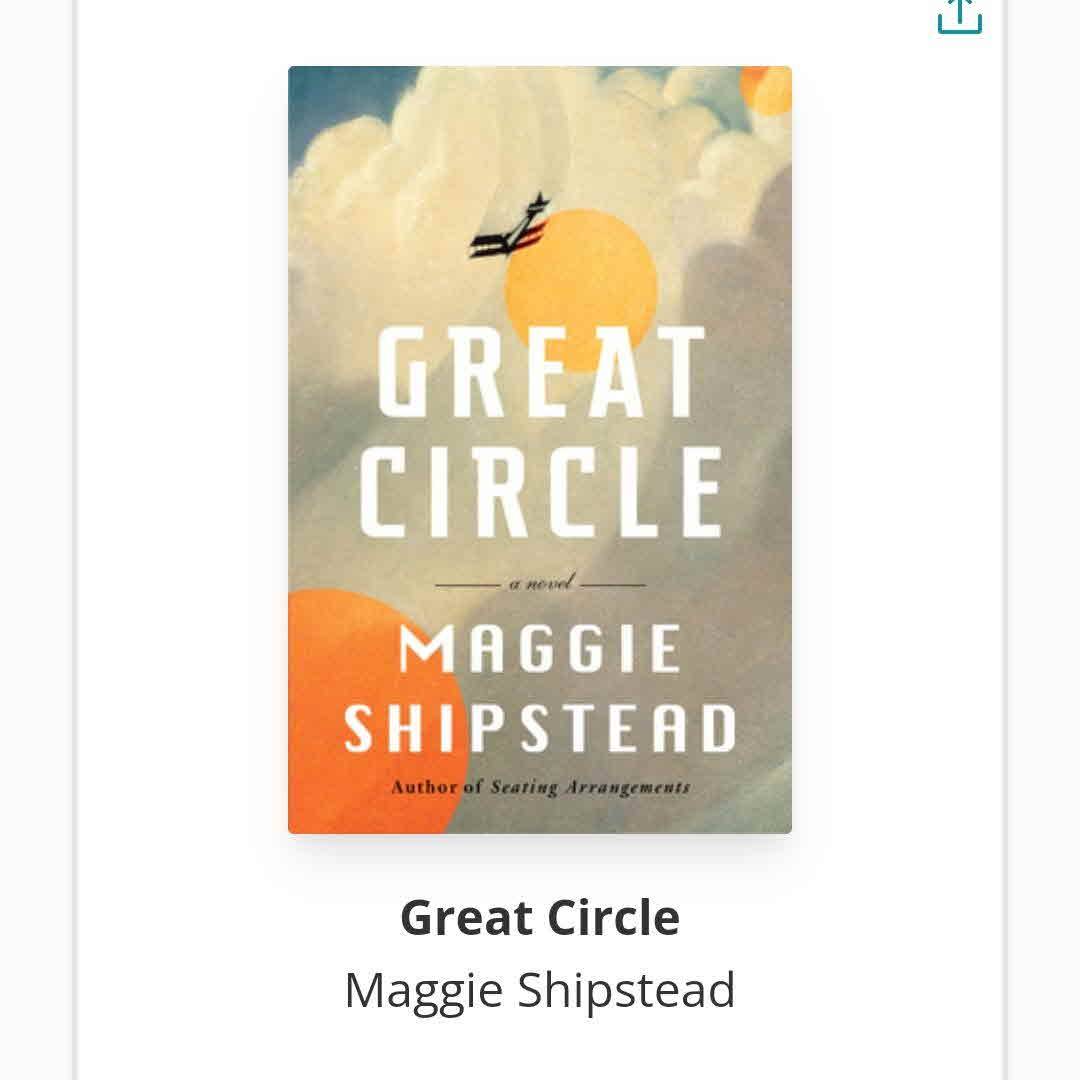Share this book
The height and width of the screenshot is (1080, 1080).
coord(959,15)
